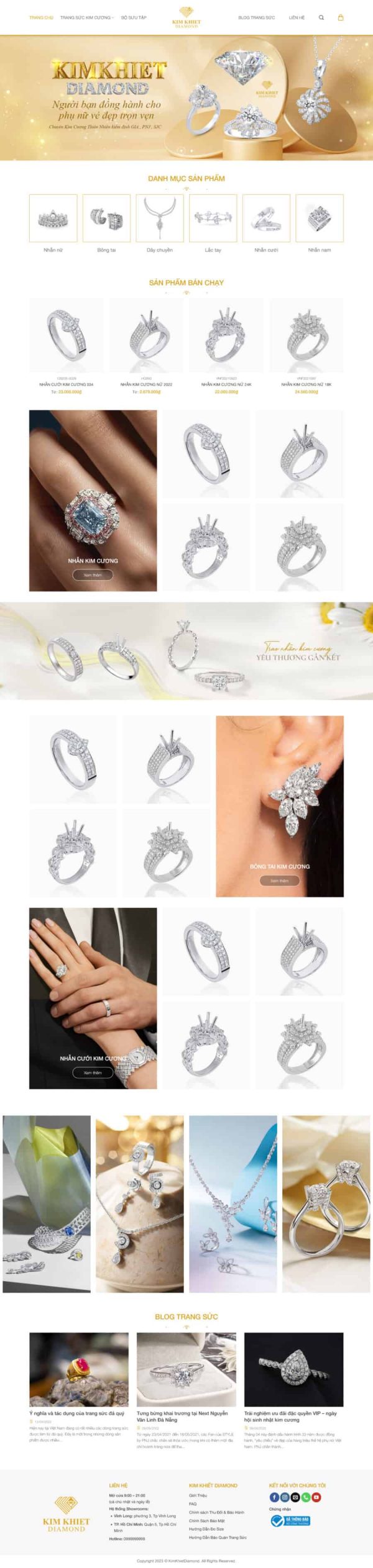View the Nhẫn nam category
This screenshot has height=1568, width=373.
320,218
